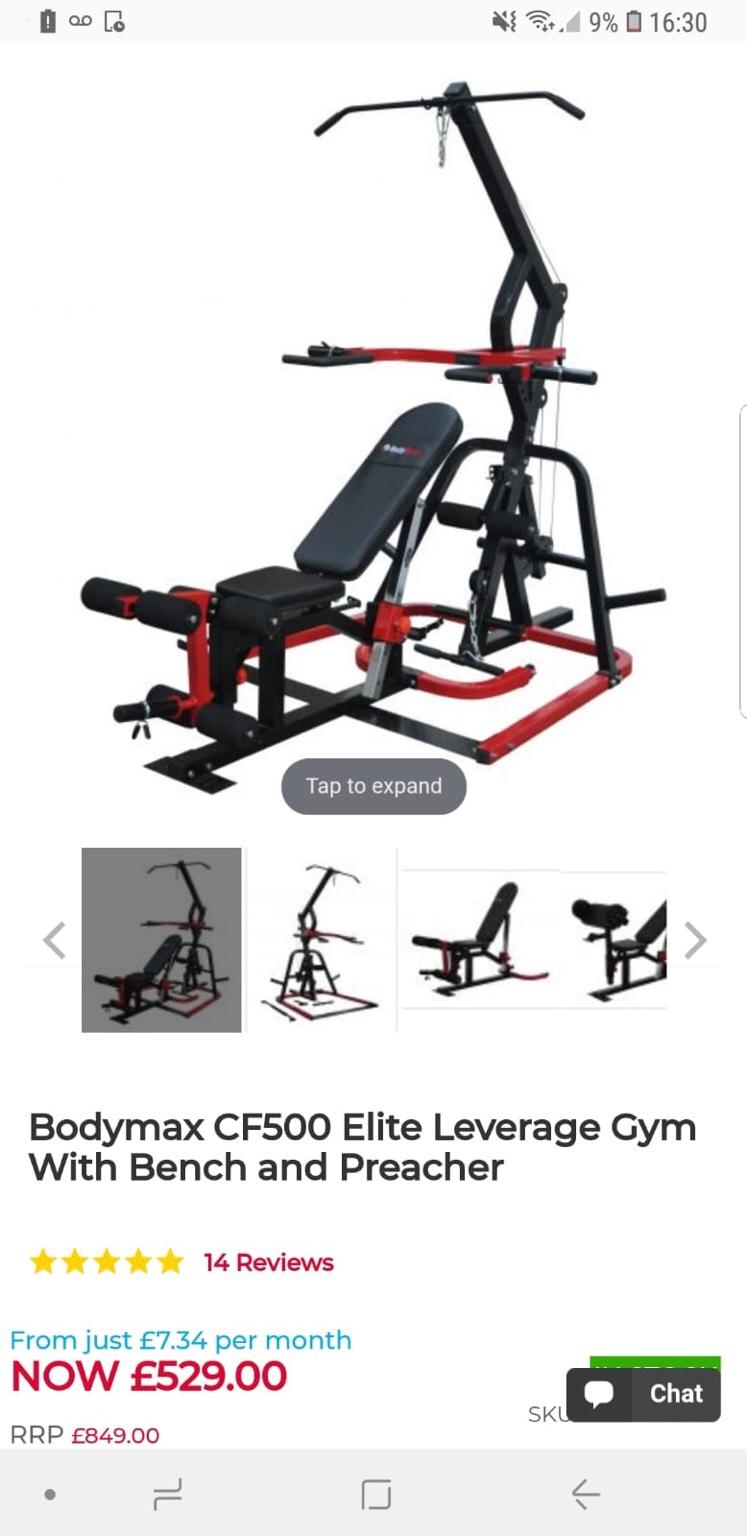Select the fourth thumbnail showing the preacher pad
747x1536 pixels.
click(618, 940)
